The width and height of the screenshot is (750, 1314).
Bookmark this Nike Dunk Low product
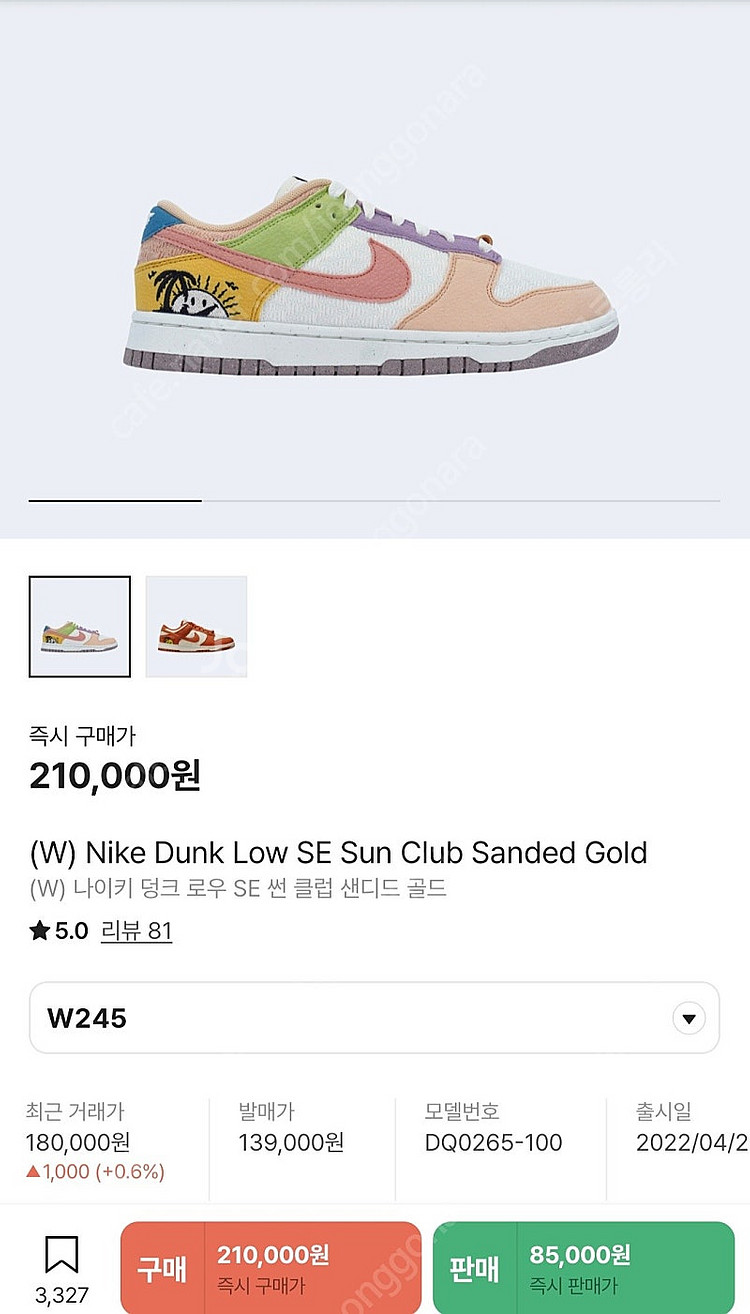pyautogui.click(x=61, y=1258)
